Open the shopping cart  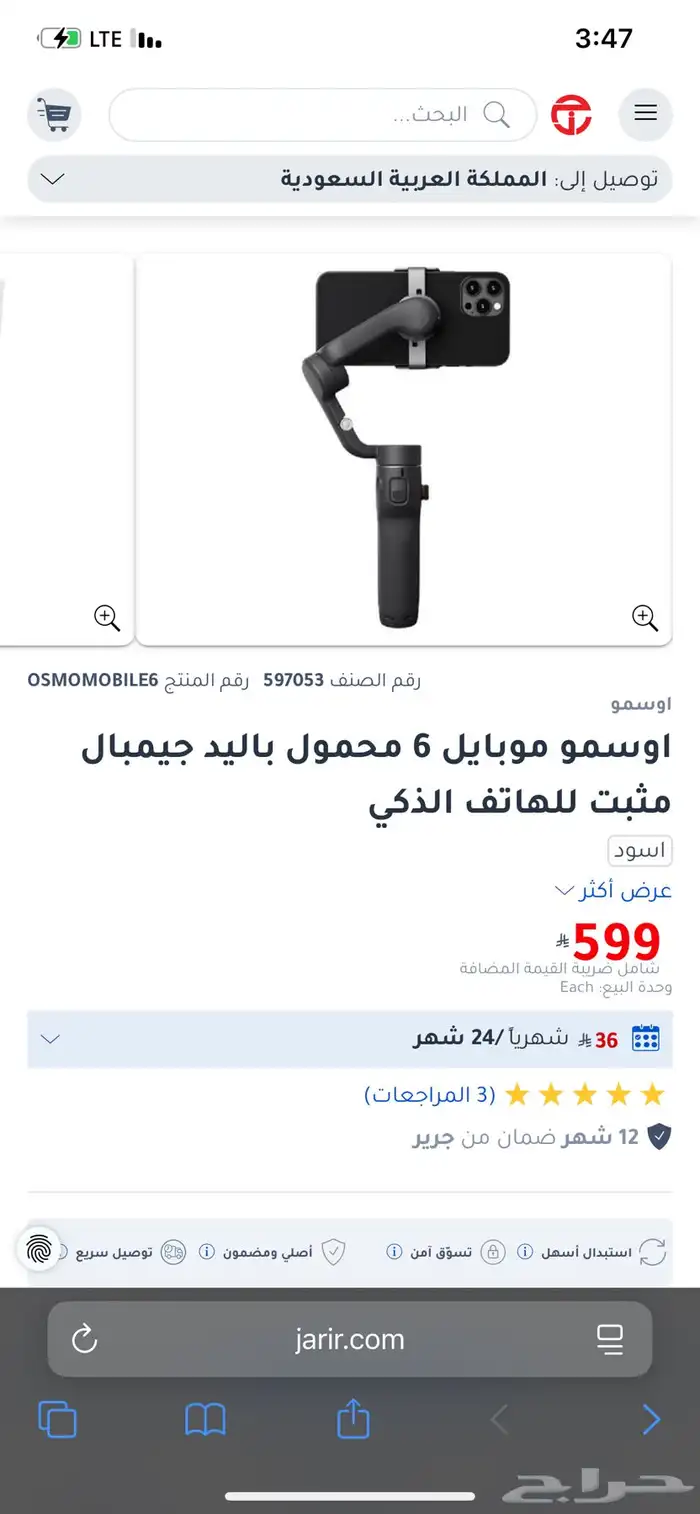pyautogui.click(x=53, y=115)
